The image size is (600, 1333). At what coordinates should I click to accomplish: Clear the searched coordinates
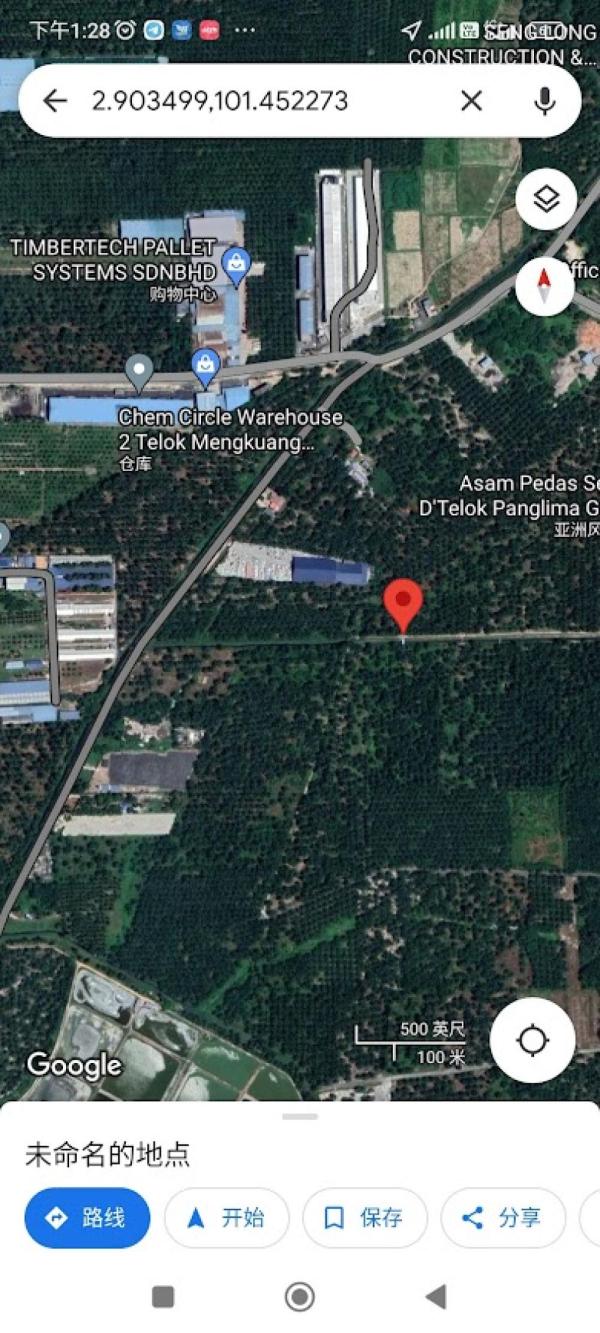tap(471, 100)
